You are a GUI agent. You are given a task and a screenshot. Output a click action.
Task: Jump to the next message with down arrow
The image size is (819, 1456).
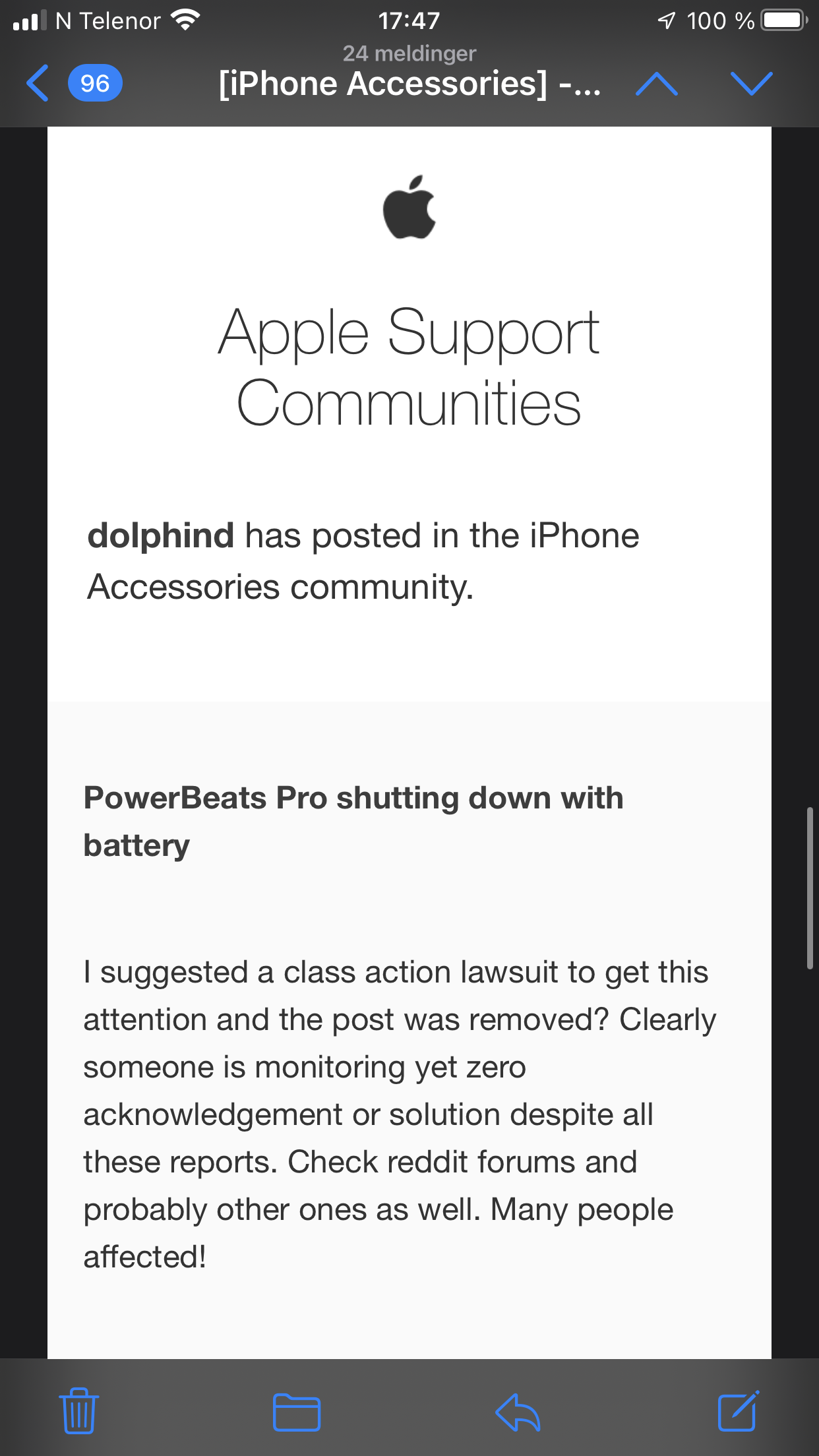[x=751, y=84]
